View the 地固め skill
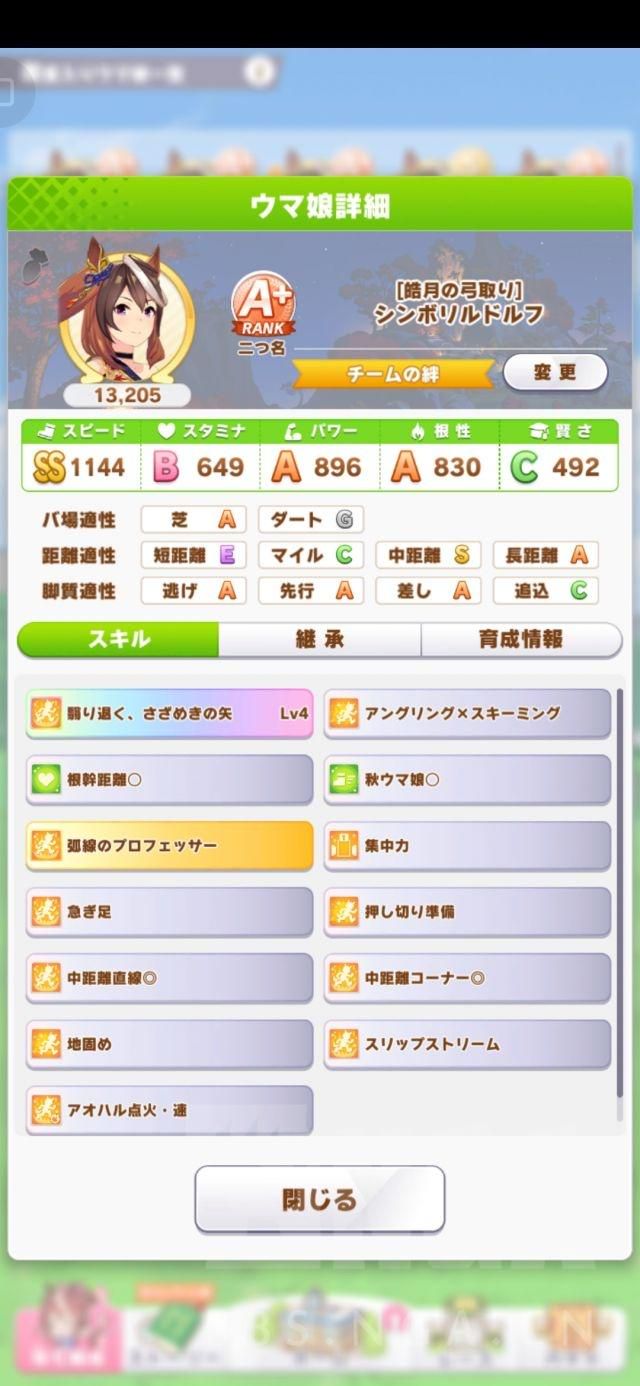This screenshot has height=1386, width=640. 169,1044
